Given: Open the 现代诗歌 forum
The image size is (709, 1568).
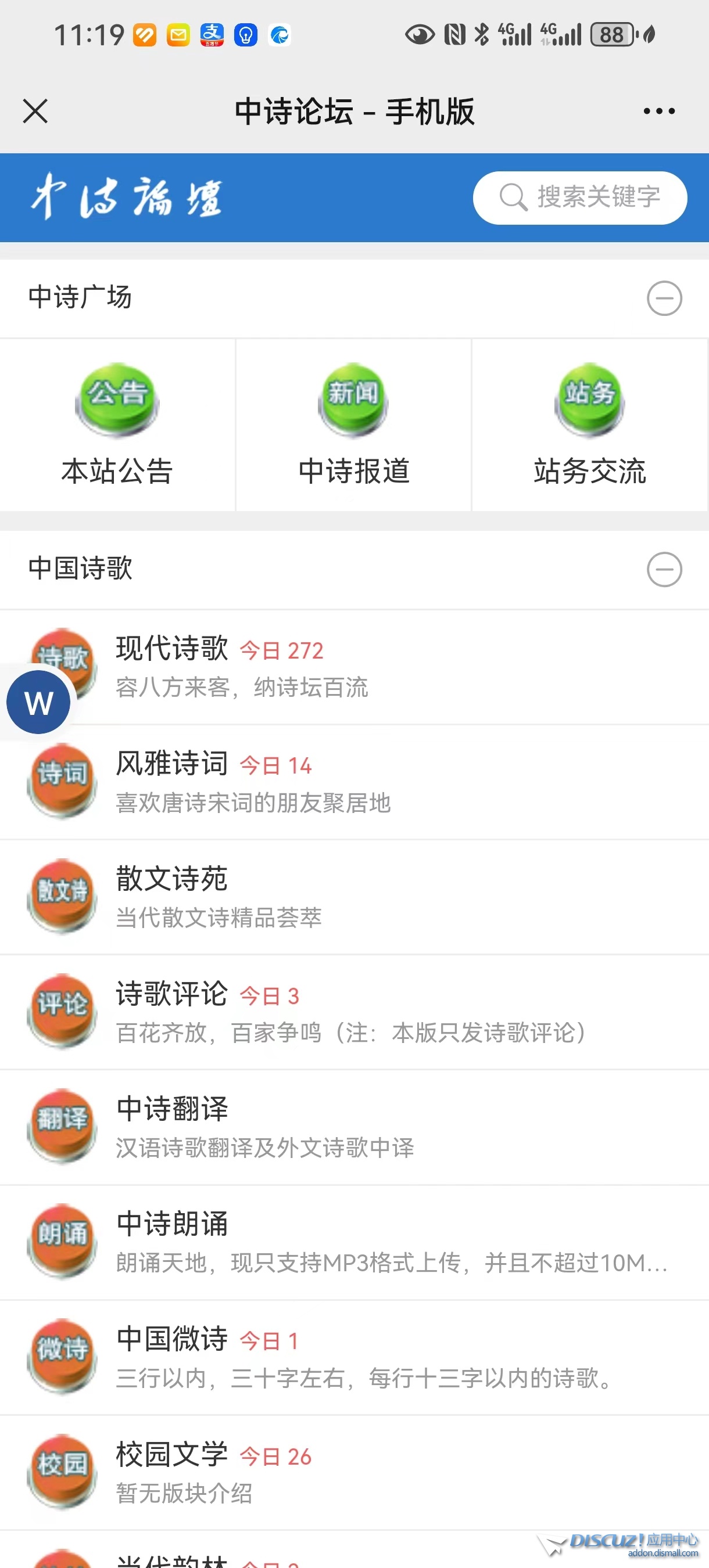Looking at the screenshot, I should pyautogui.click(x=173, y=648).
